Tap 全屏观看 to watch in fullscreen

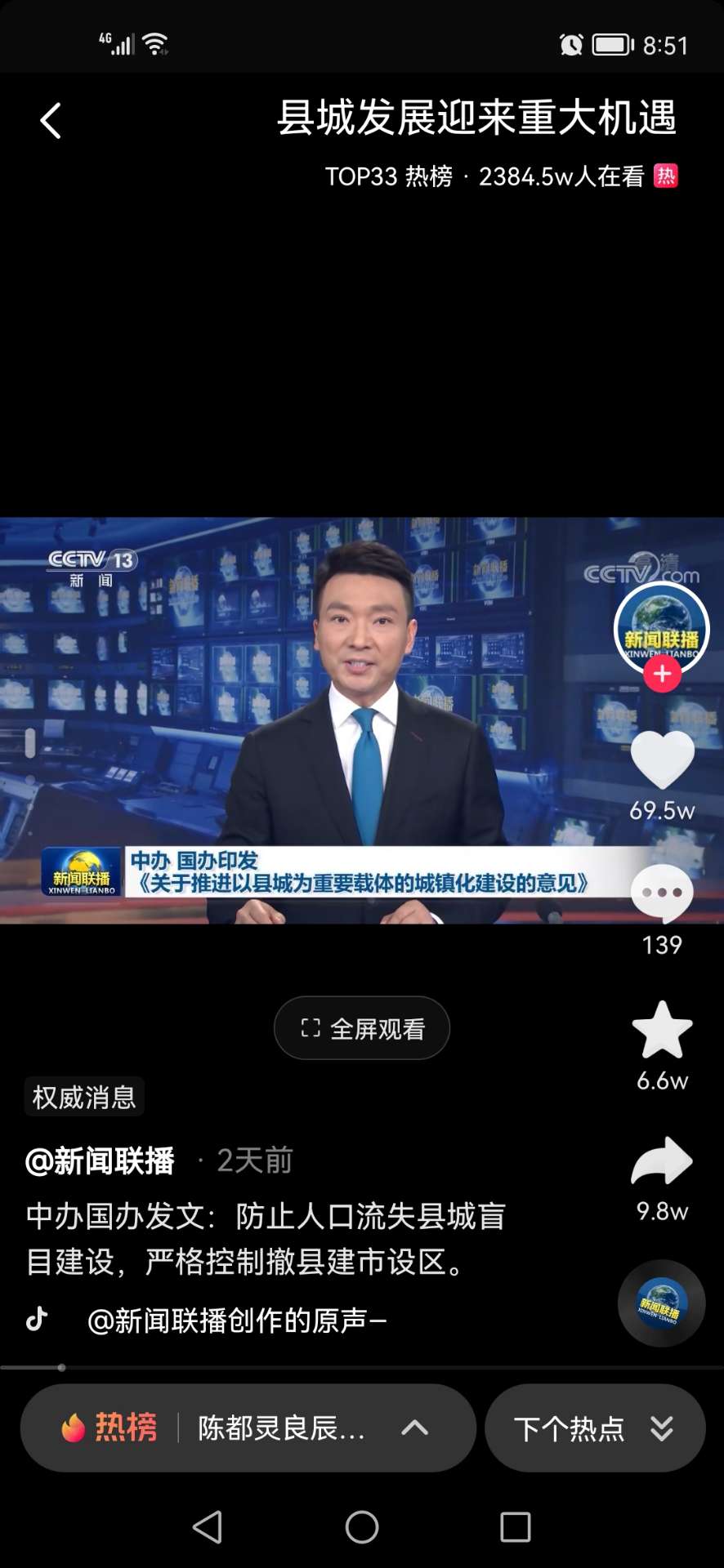[x=362, y=1028]
